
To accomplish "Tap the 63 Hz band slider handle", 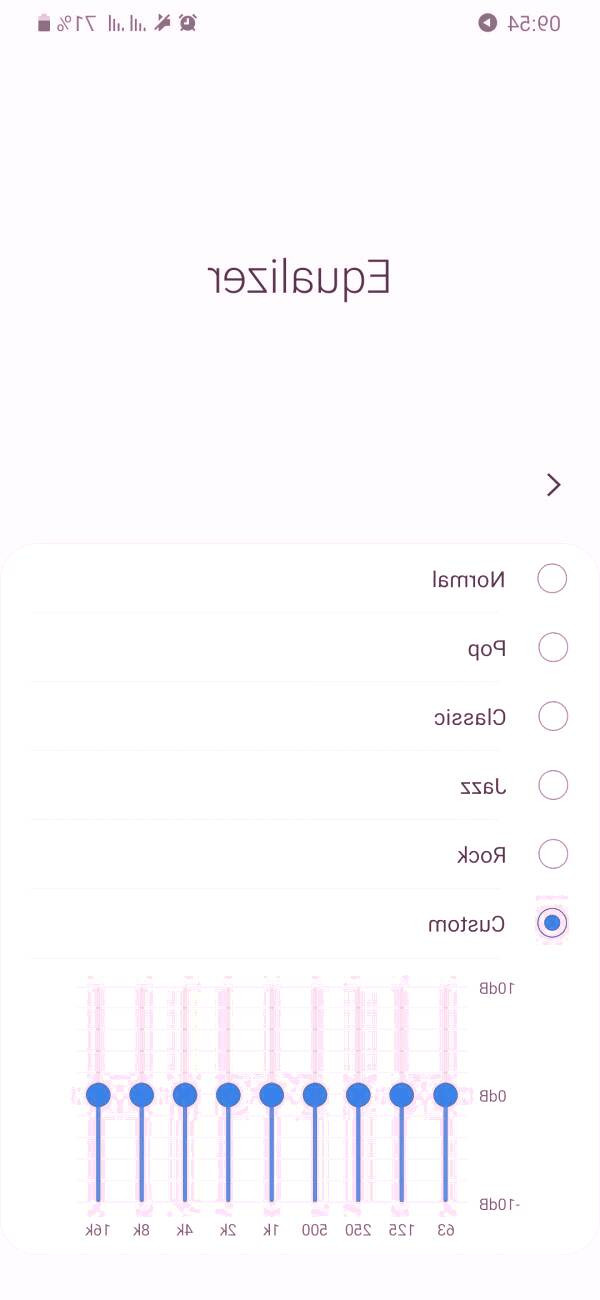I will click(445, 1095).
